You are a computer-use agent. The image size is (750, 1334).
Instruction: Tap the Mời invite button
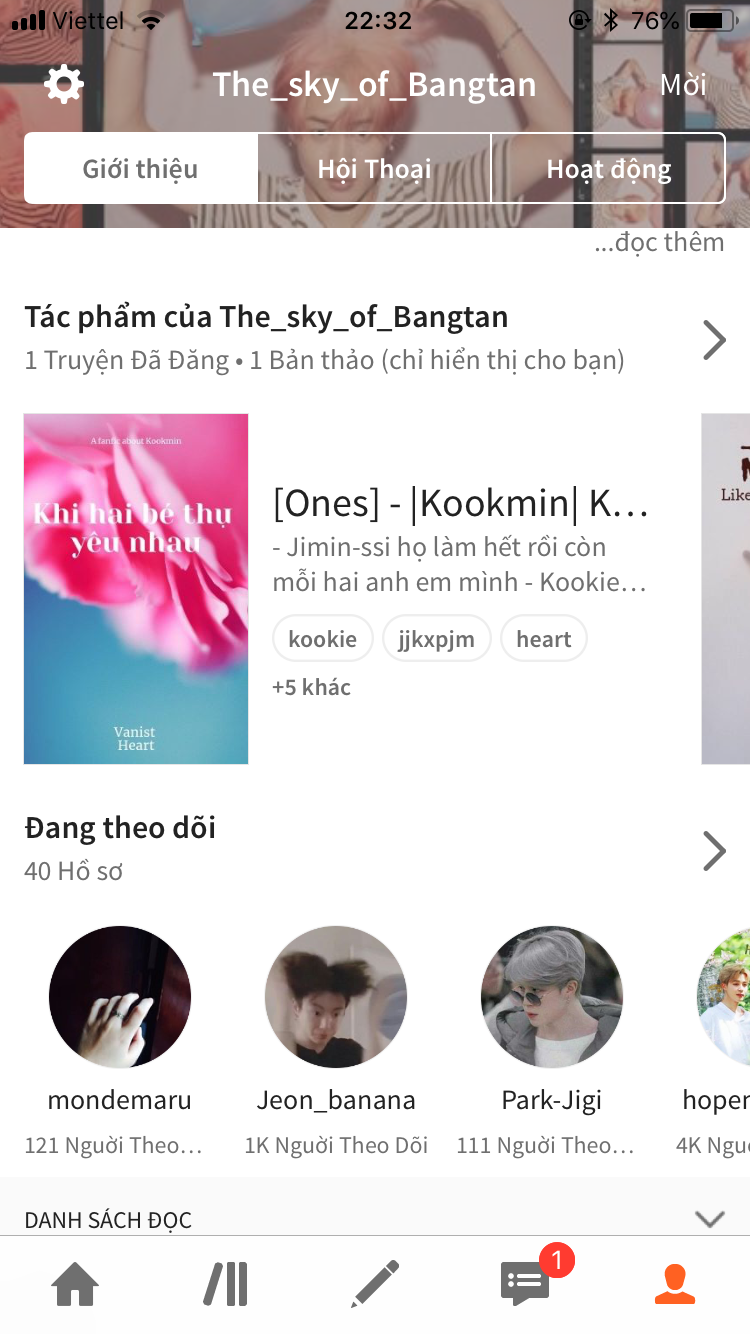[x=683, y=85]
